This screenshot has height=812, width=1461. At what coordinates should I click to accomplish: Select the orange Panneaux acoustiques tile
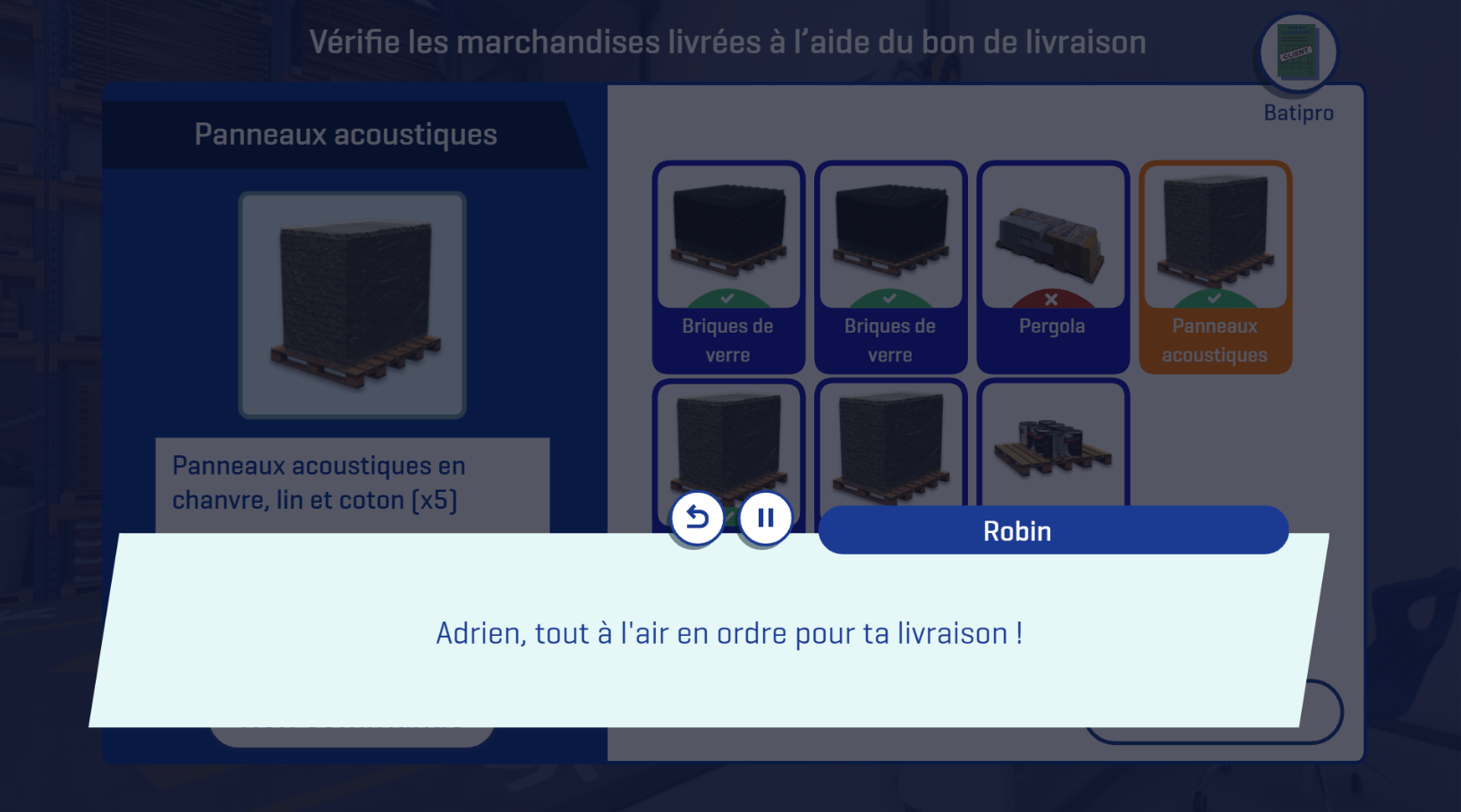coord(1214,266)
